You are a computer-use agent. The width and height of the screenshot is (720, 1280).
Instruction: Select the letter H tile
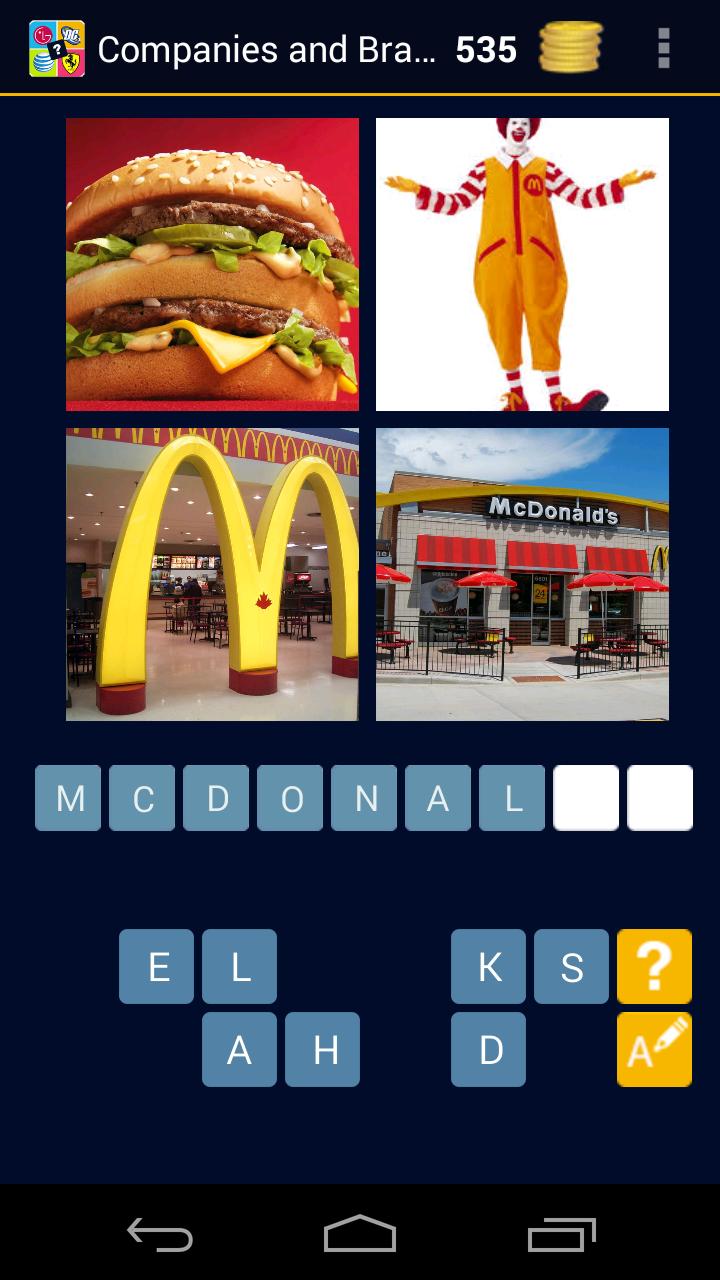click(322, 1048)
